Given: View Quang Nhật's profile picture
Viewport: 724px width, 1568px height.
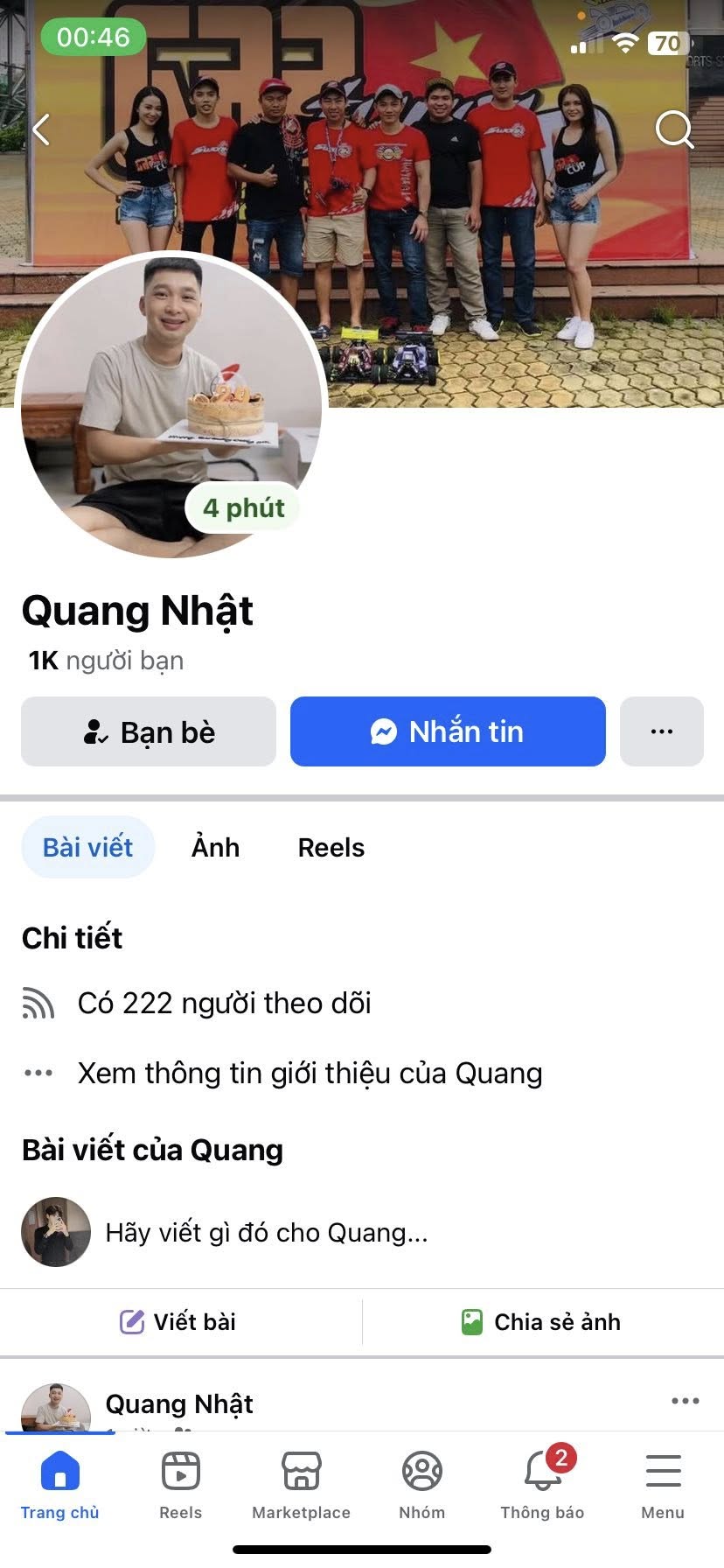Looking at the screenshot, I should (x=171, y=404).
